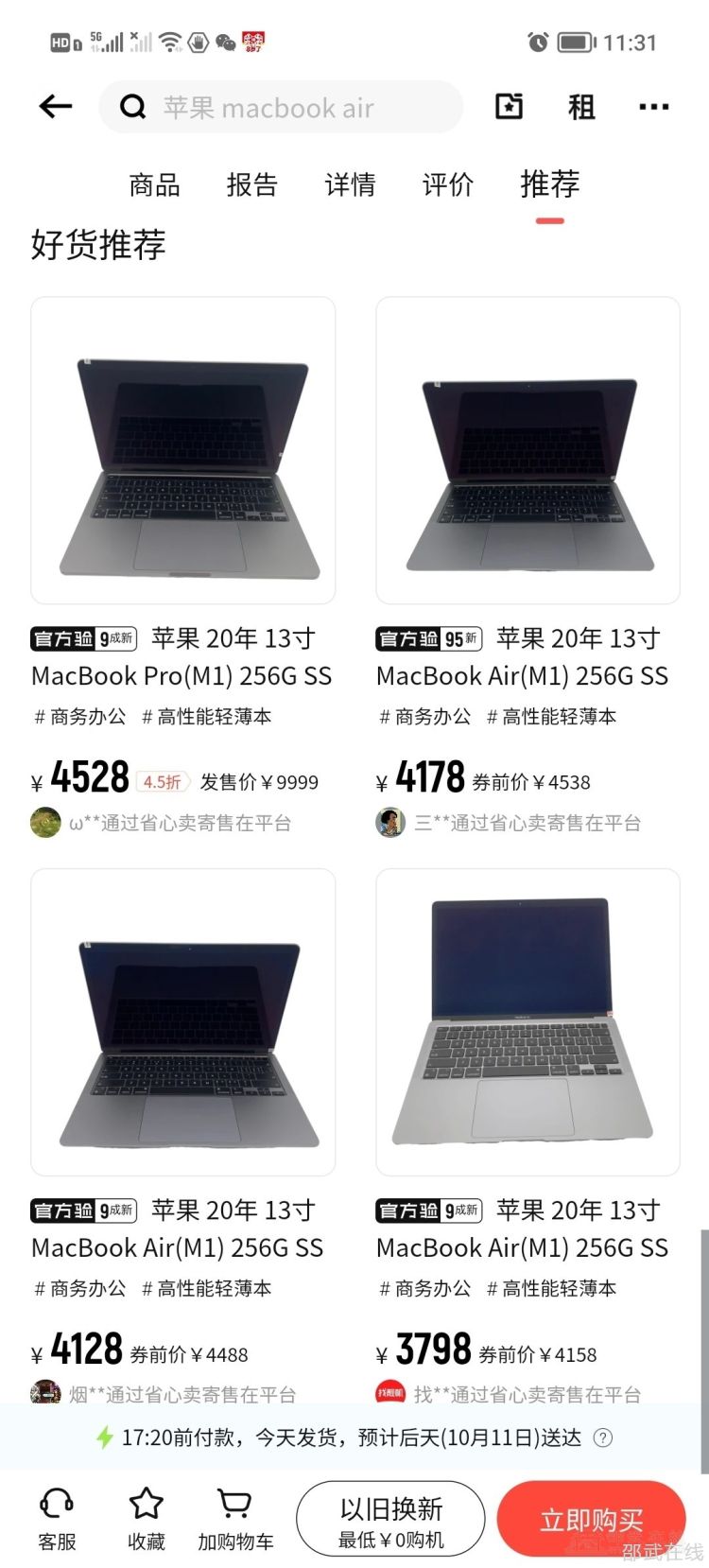
Task: Select the 推荐 tab
Action: click(x=549, y=184)
